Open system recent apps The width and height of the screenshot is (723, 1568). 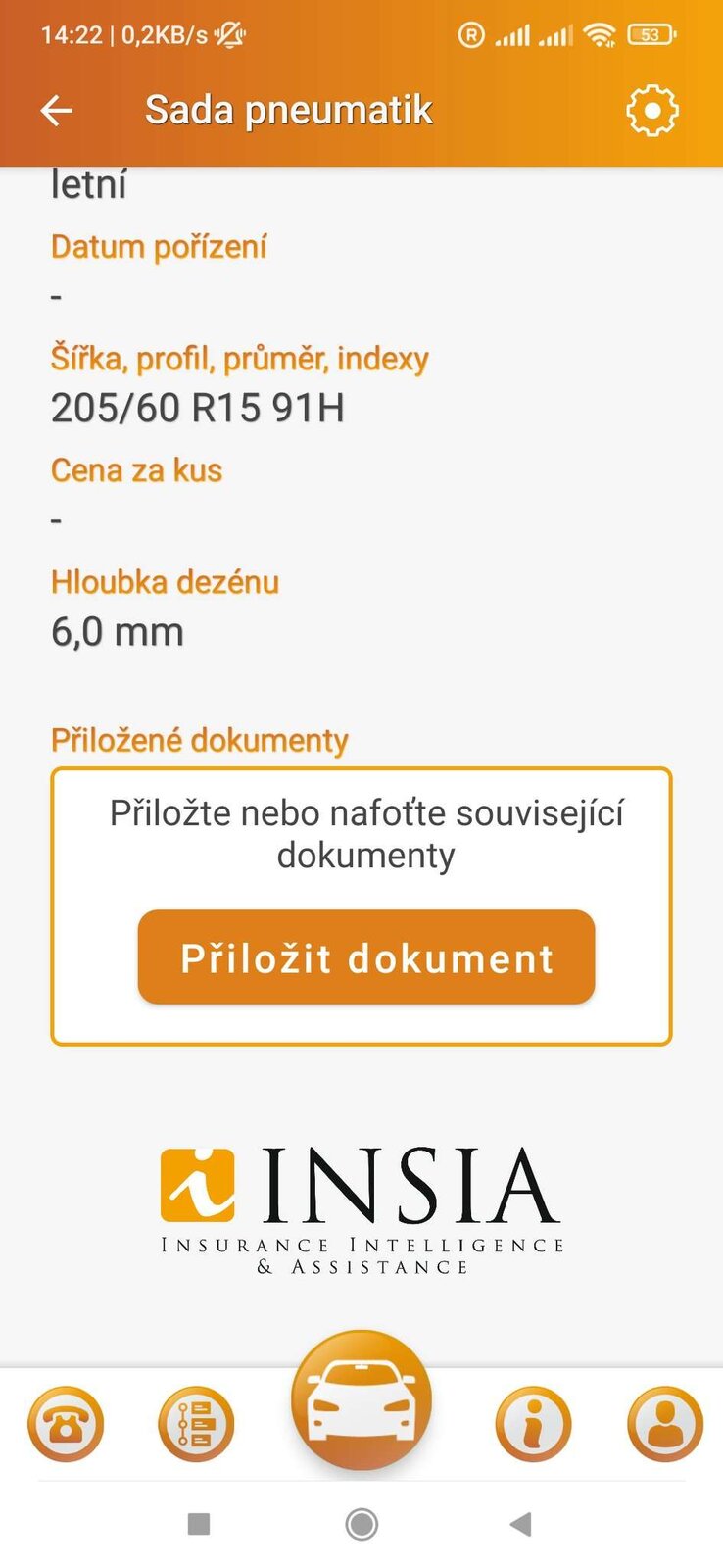click(199, 1524)
